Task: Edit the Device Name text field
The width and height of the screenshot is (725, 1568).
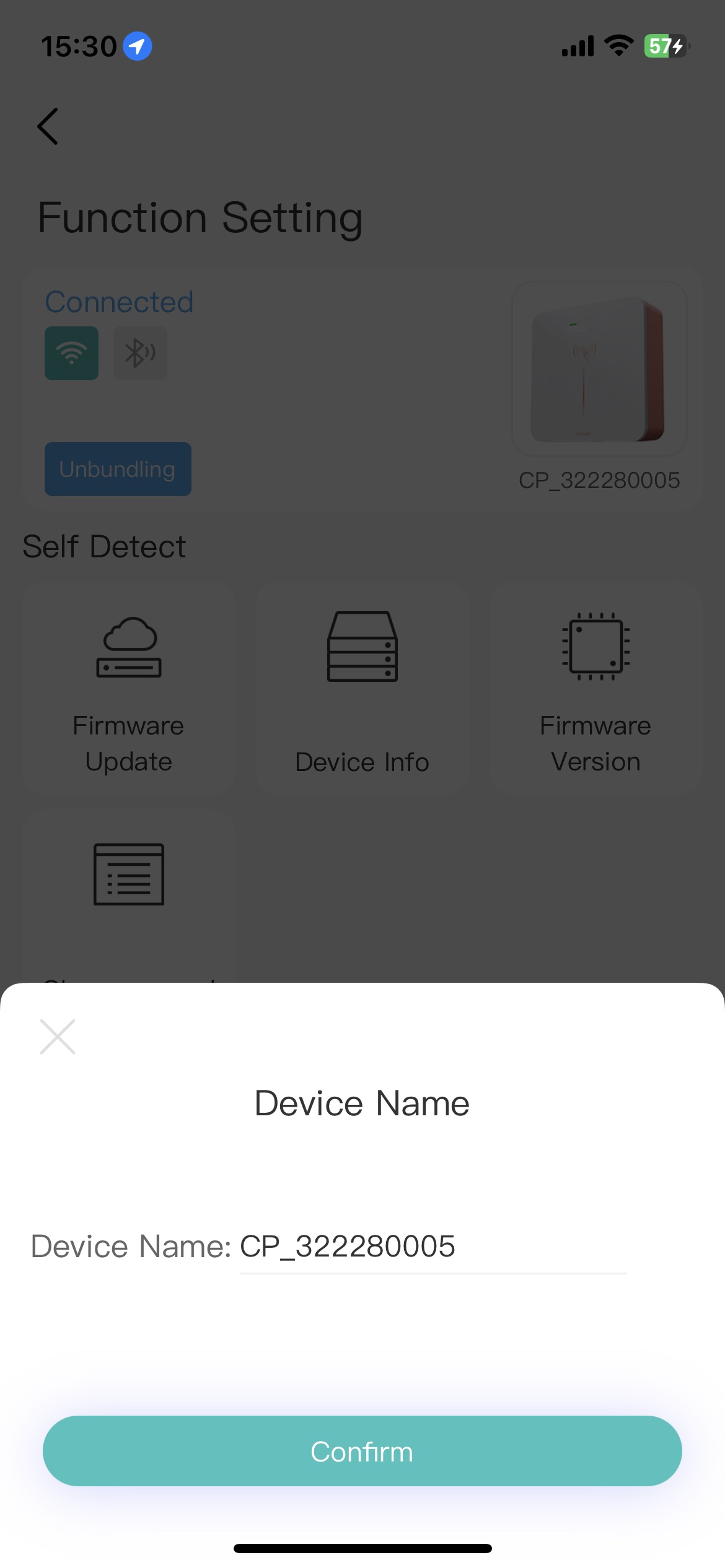Action: pos(432,1247)
